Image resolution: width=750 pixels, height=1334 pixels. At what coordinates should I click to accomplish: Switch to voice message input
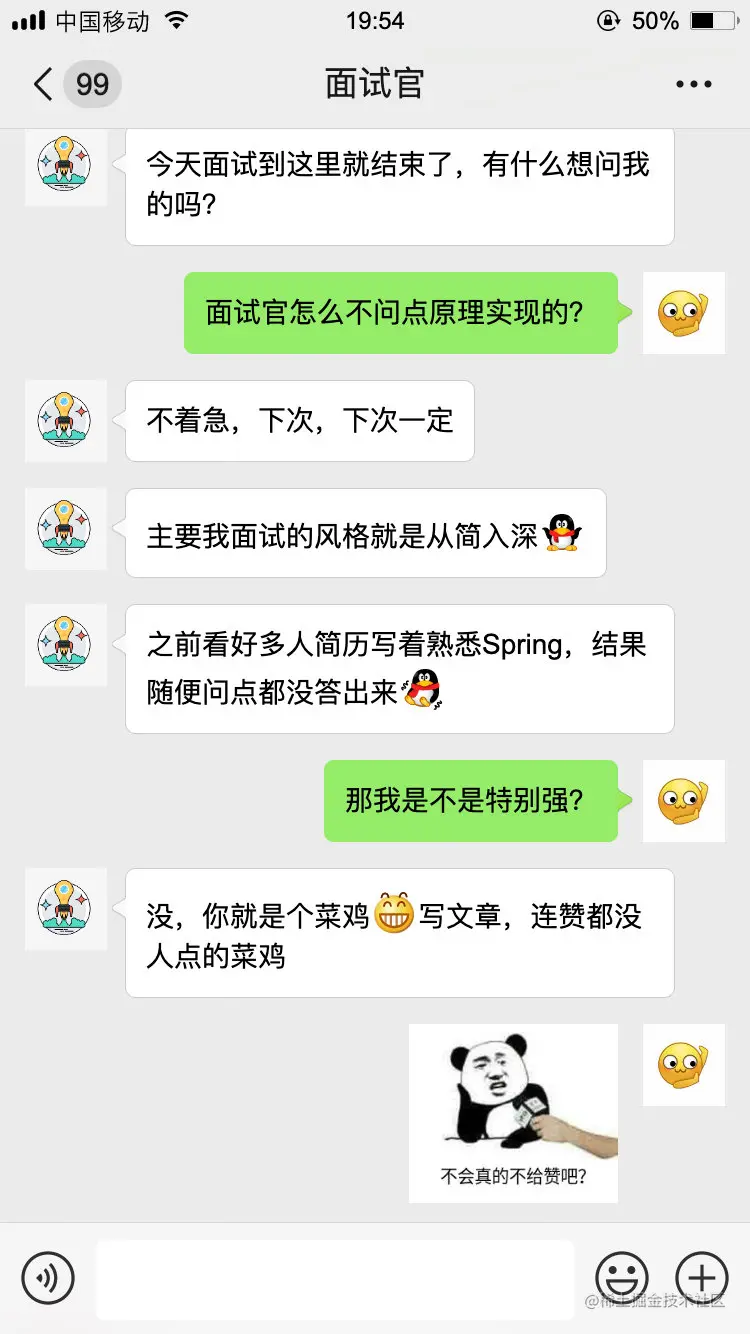coord(48,1277)
